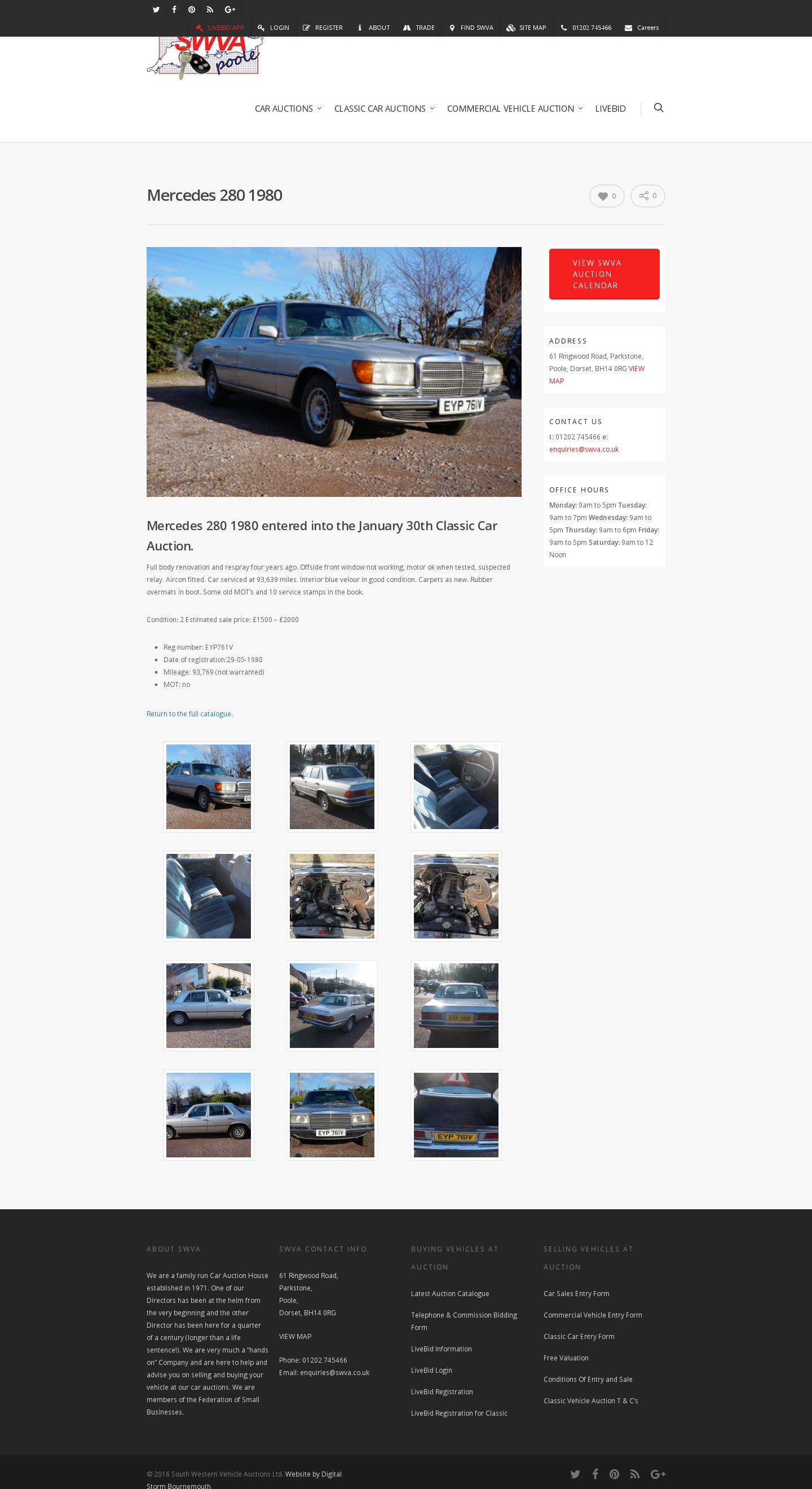Viewport: 812px width, 1489px height.
Task: Open the main Mercedes photo
Action: pos(333,372)
